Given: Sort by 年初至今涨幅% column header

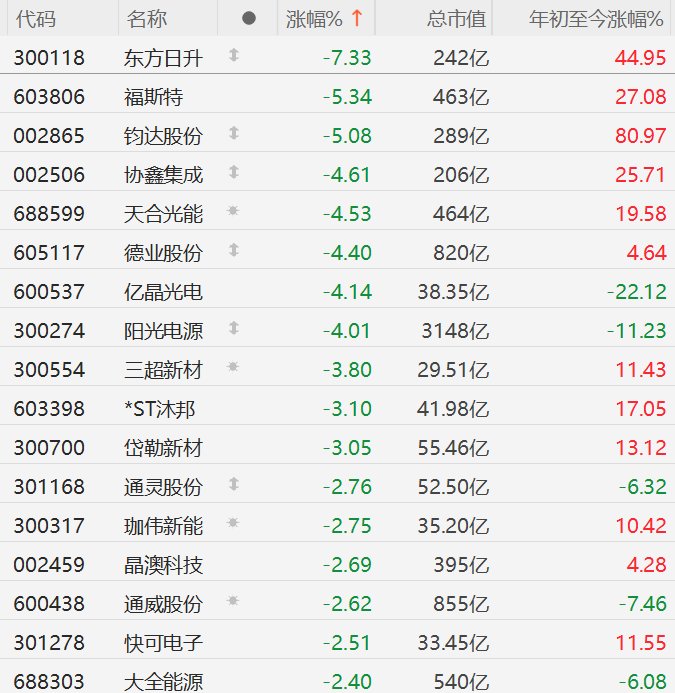Looking at the screenshot, I should click(x=595, y=19).
